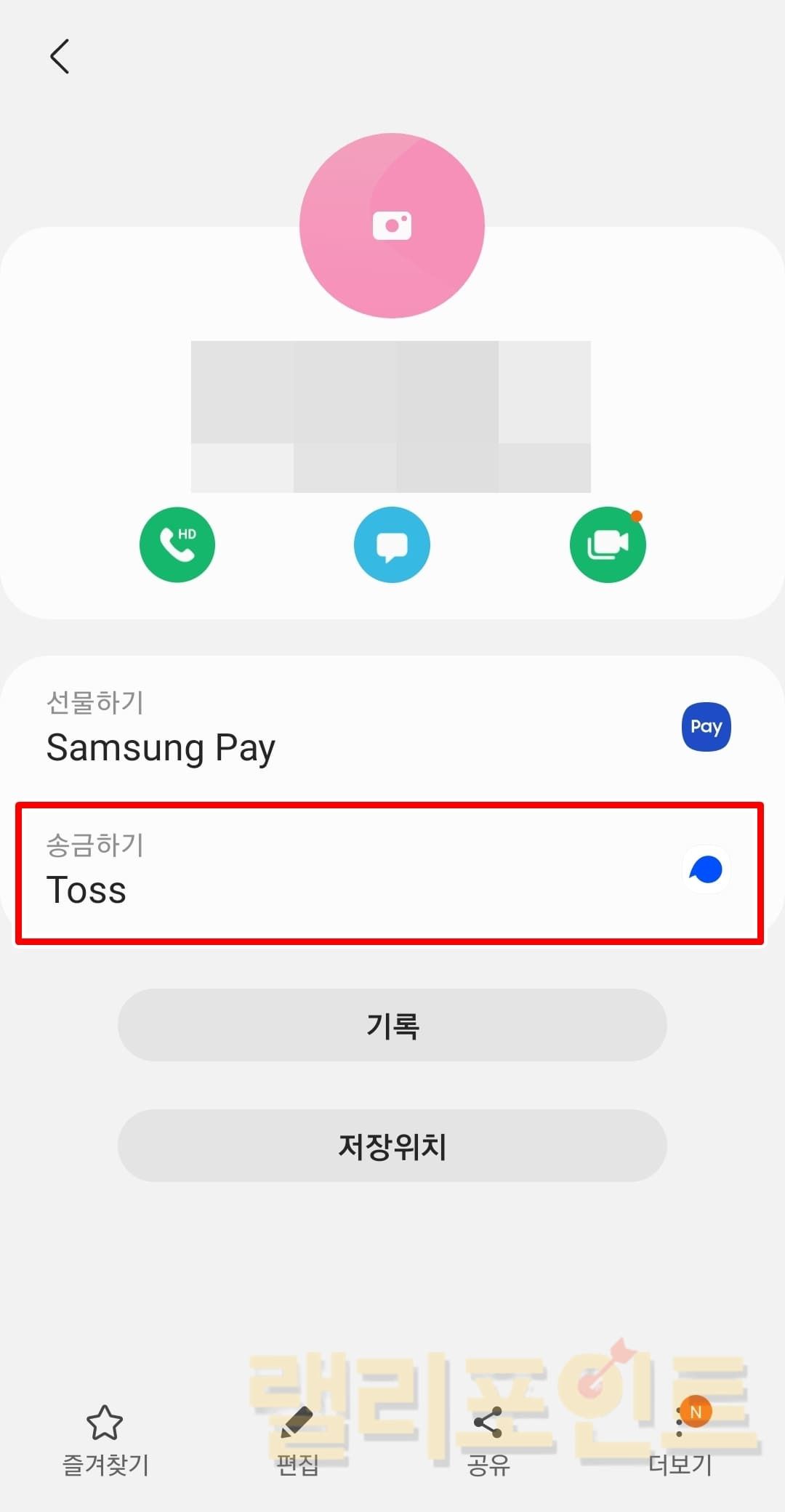Share this contact via 공유

click(x=488, y=1439)
